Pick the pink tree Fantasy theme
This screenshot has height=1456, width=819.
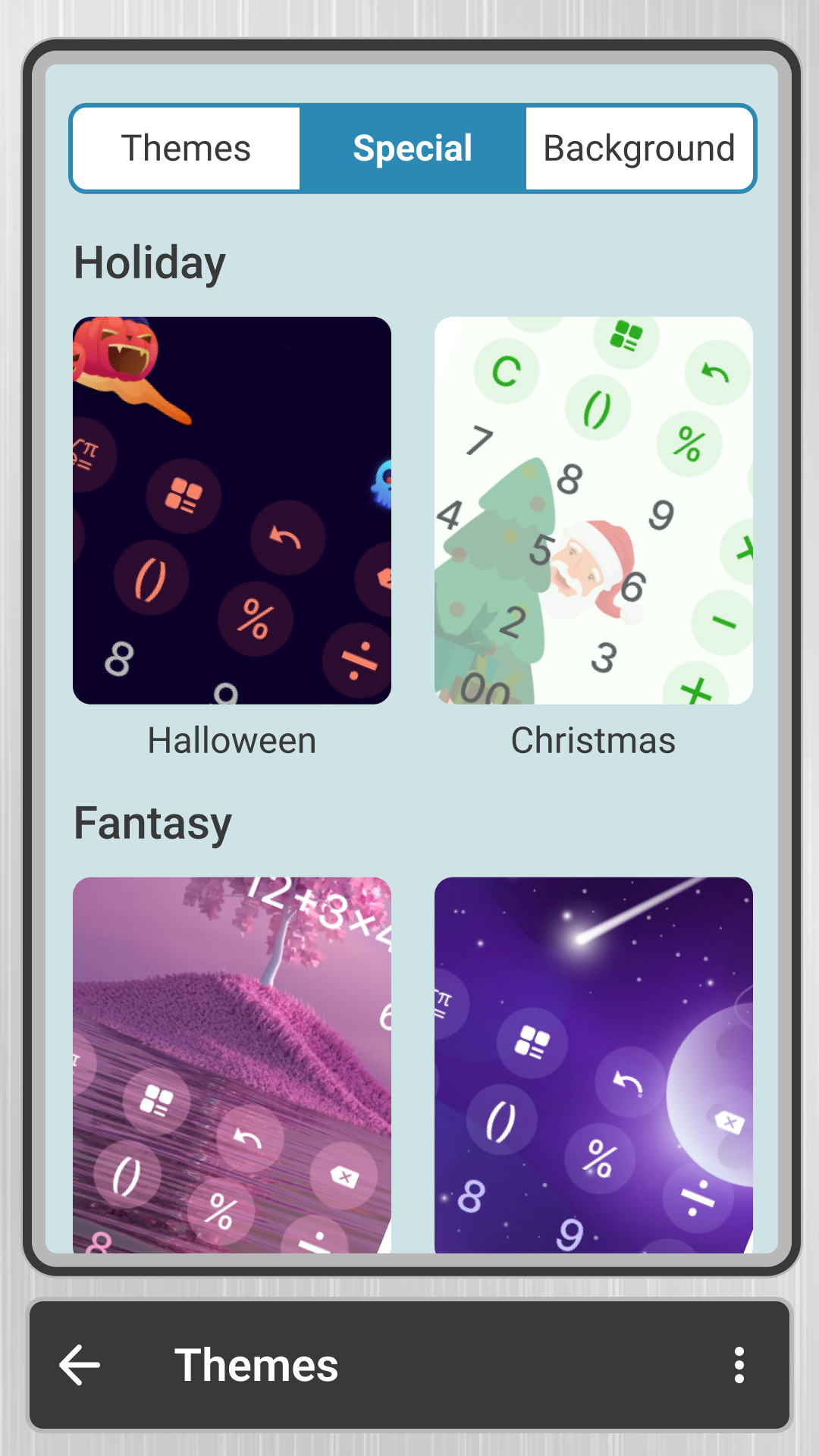[232, 1064]
